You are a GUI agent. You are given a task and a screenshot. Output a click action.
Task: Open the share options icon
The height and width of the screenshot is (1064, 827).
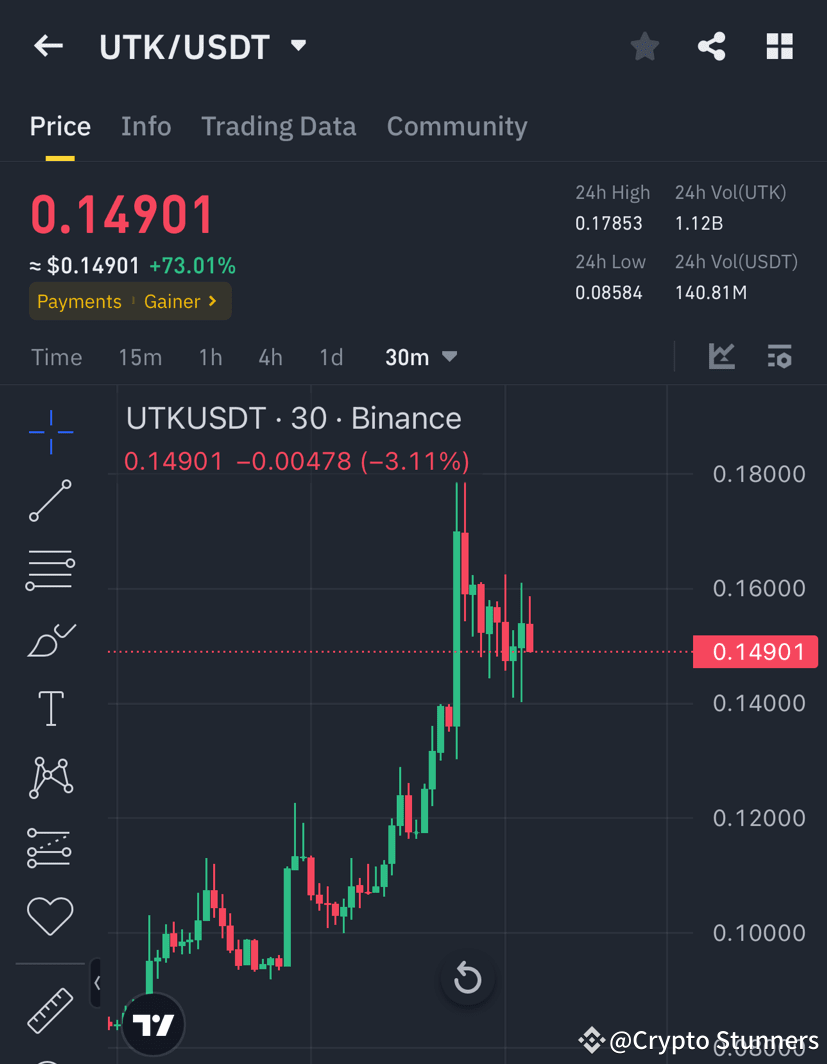point(711,45)
